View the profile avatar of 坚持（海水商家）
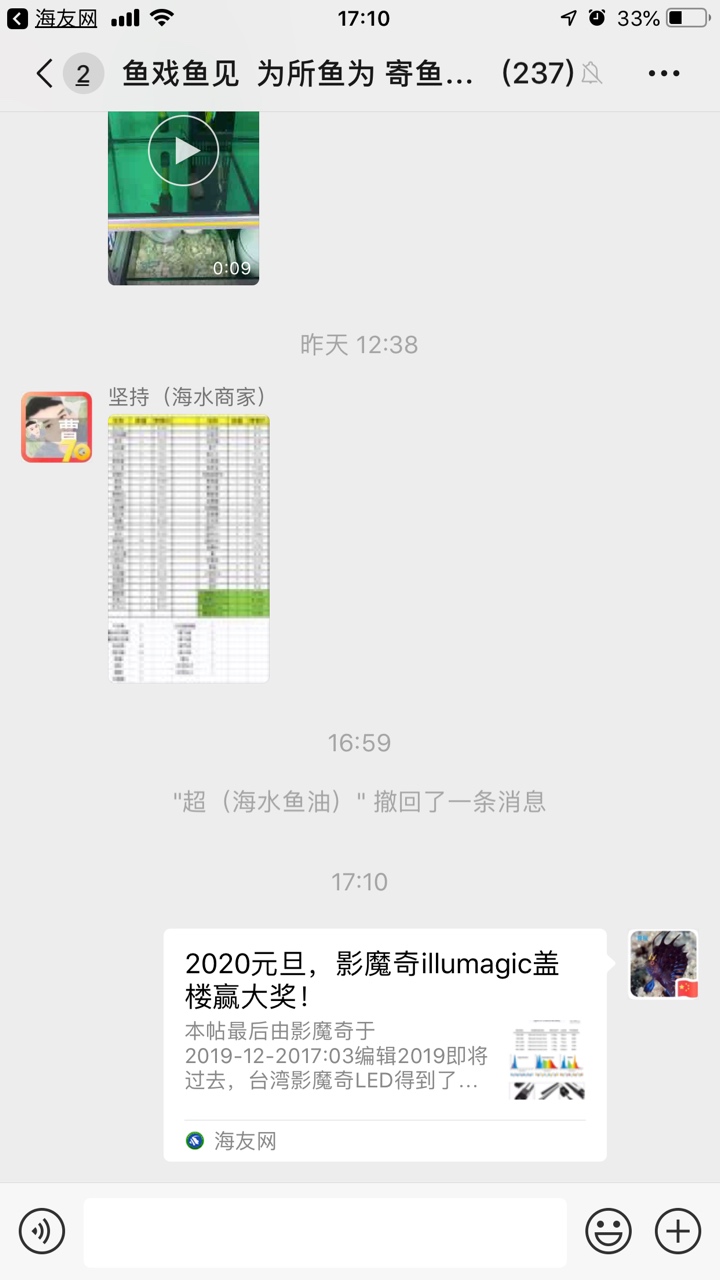 click(x=57, y=427)
